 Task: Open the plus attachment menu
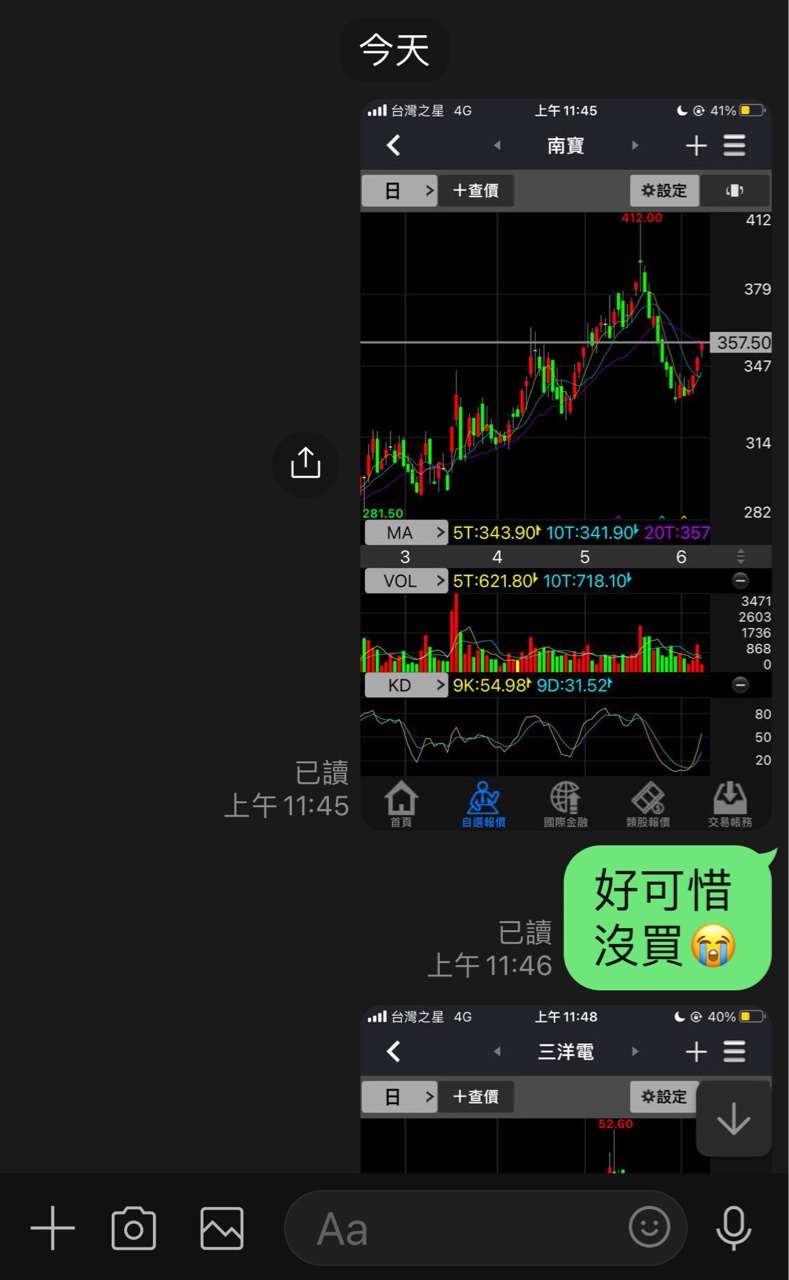tap(52, 1228)
